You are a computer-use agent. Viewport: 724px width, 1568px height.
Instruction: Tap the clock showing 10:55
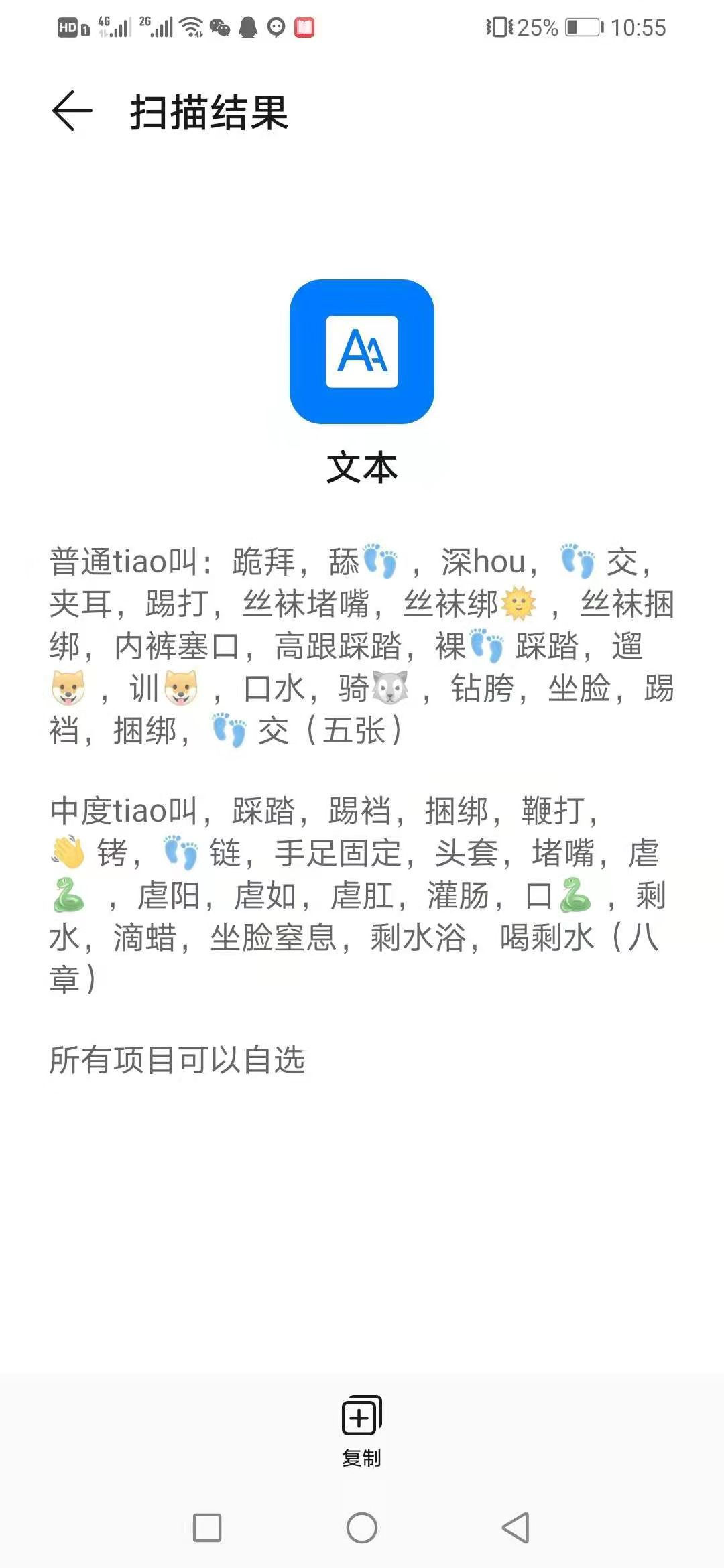(636, 28)
